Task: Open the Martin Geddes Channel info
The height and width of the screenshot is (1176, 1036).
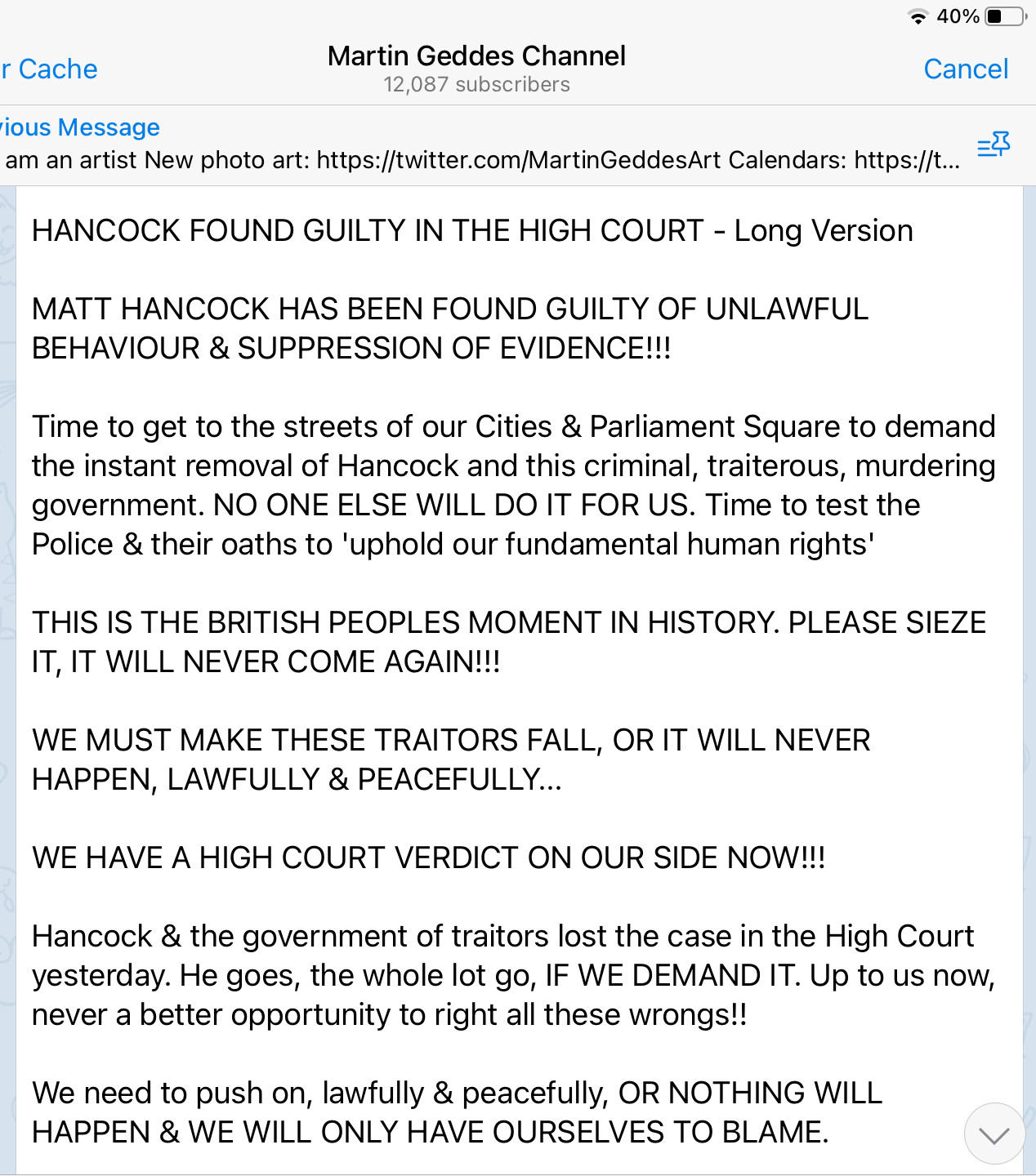Action: pyautogui.click(x=476, y=68)
